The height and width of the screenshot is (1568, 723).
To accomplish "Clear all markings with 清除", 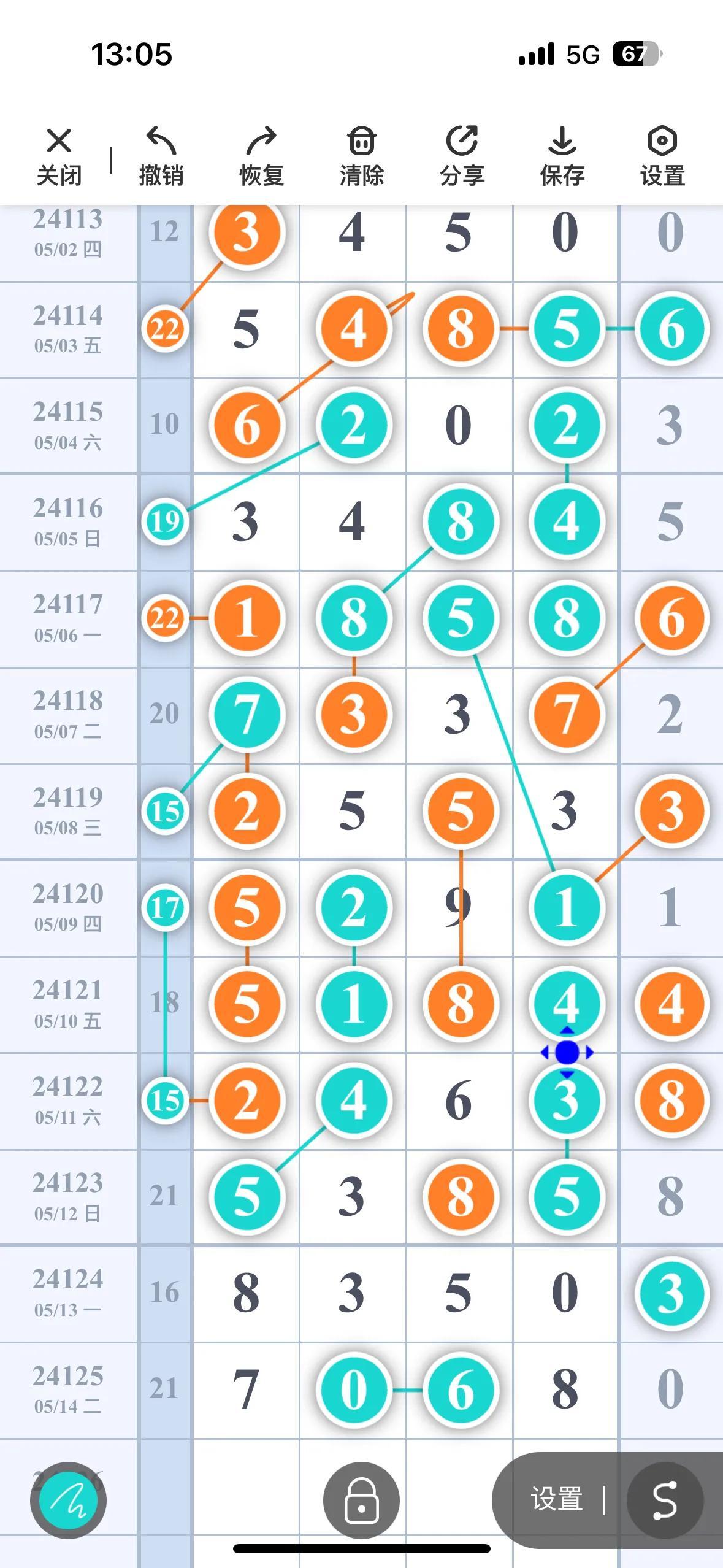I will [362, 156].
